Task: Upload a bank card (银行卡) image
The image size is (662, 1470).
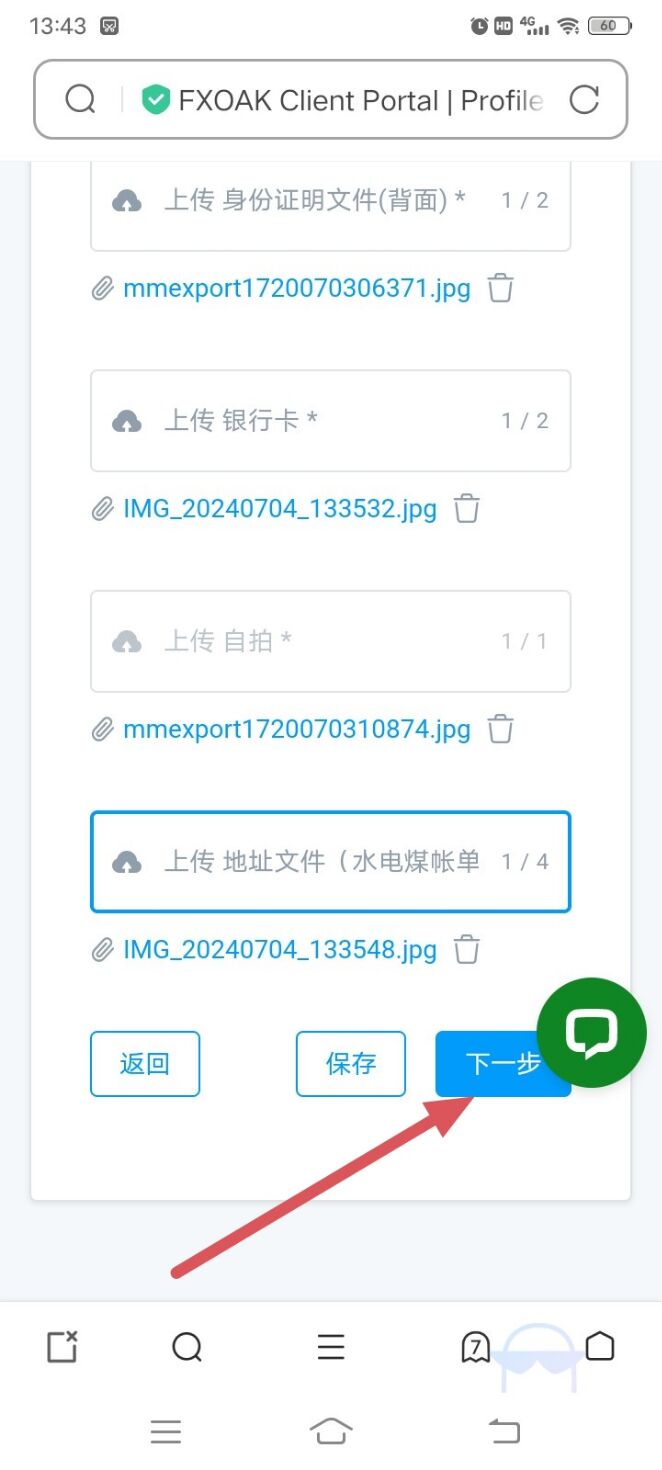Action: [x=330, y=421]
